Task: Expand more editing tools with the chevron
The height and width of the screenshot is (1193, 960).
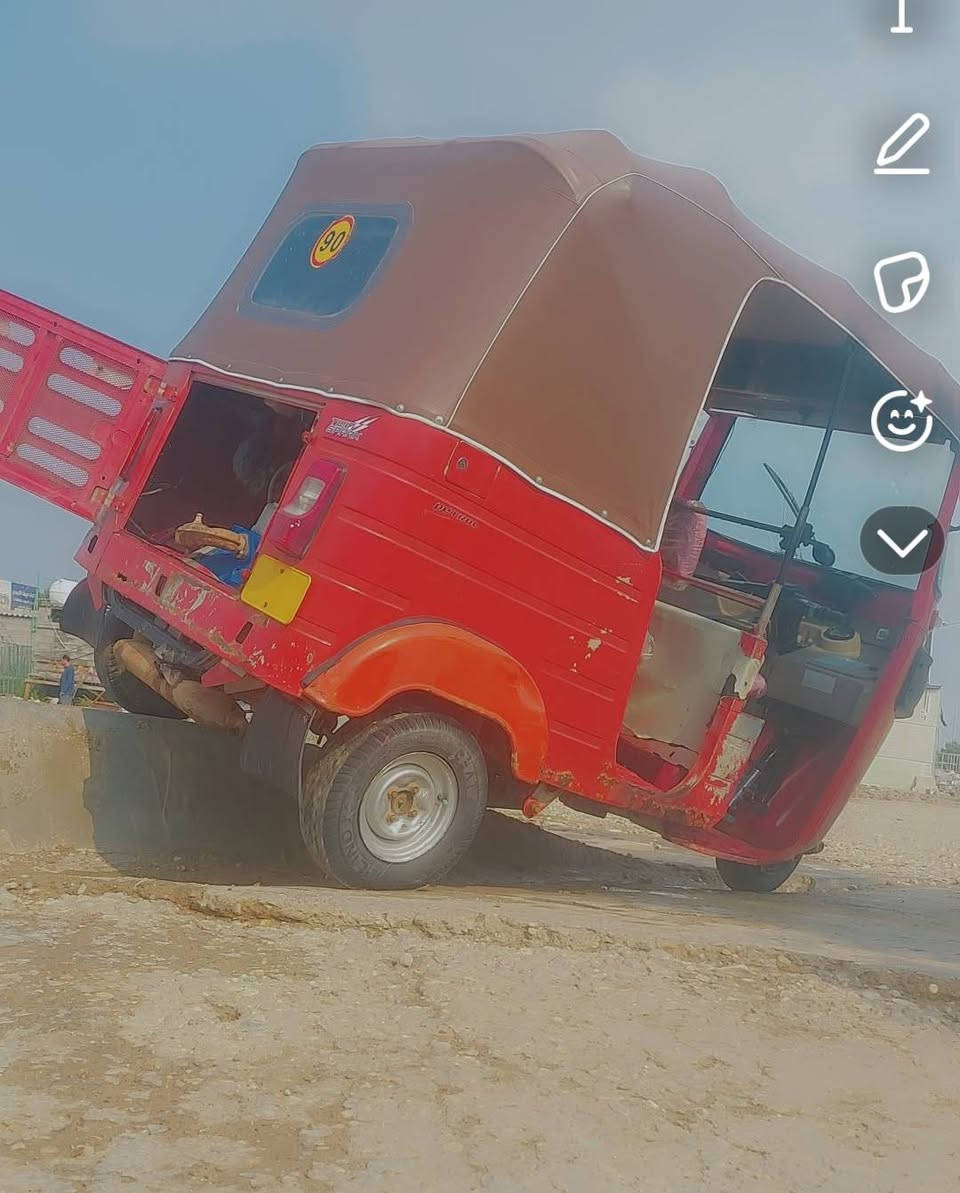Action: click(901, 541)
